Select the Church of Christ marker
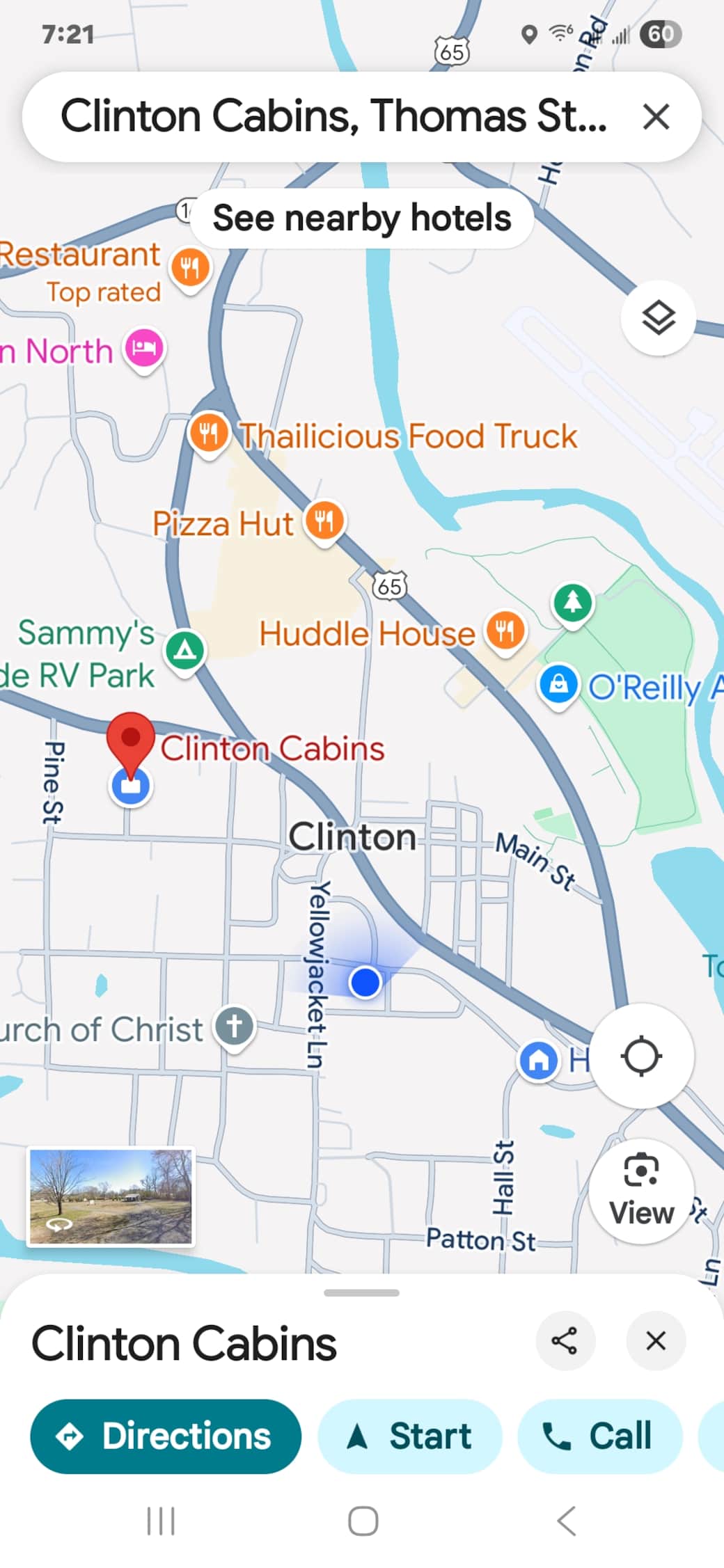The height and width of the screenshot is (1568, 724). (234, 1028)
